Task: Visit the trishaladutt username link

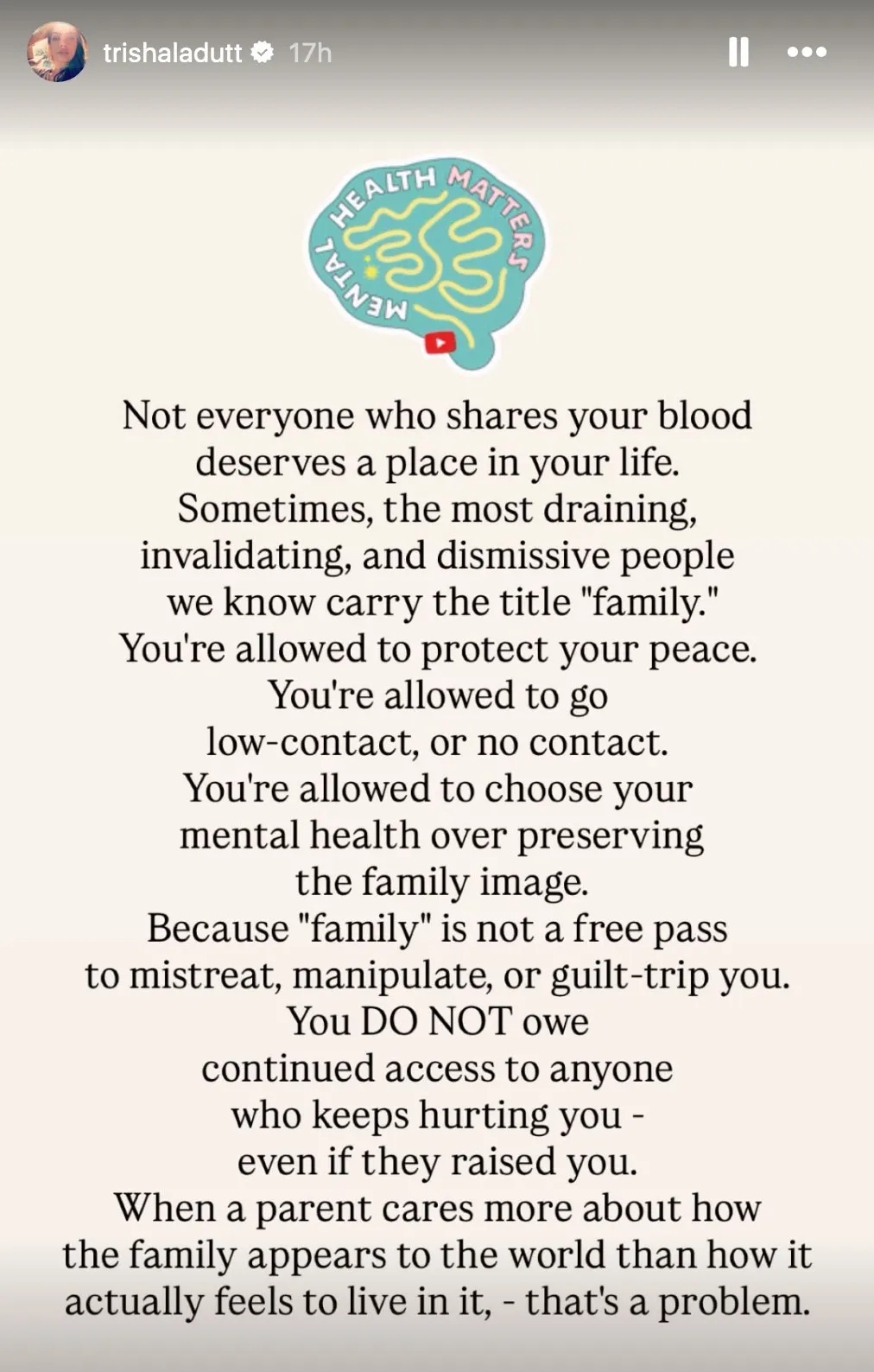Action: (x=173, y=54)
